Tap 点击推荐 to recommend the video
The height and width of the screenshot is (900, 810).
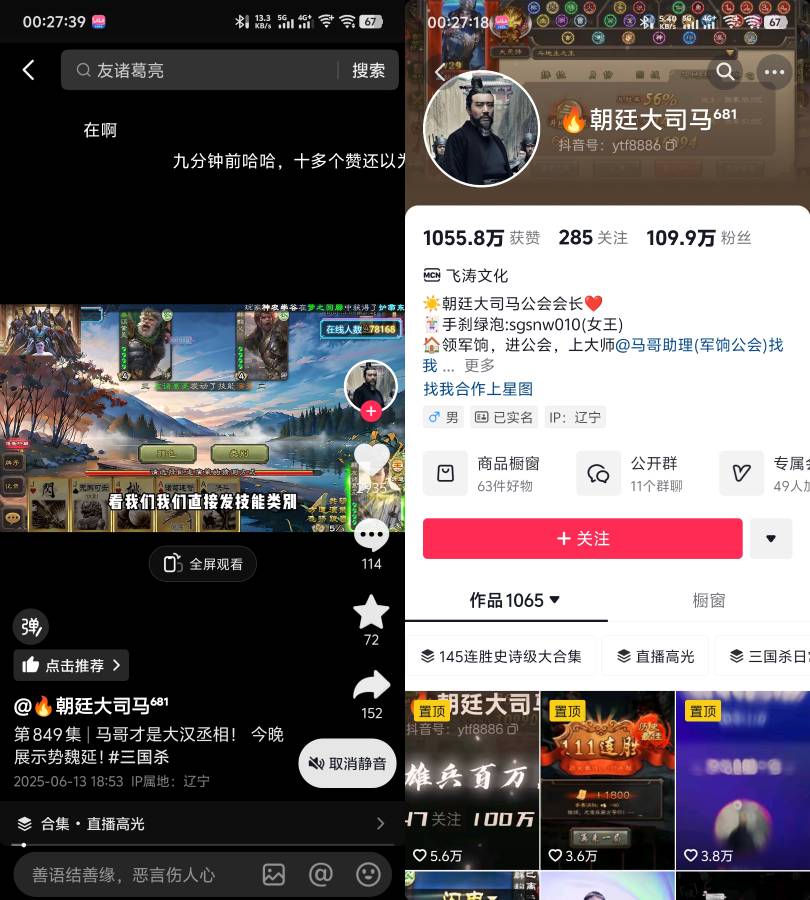[71, 665]
